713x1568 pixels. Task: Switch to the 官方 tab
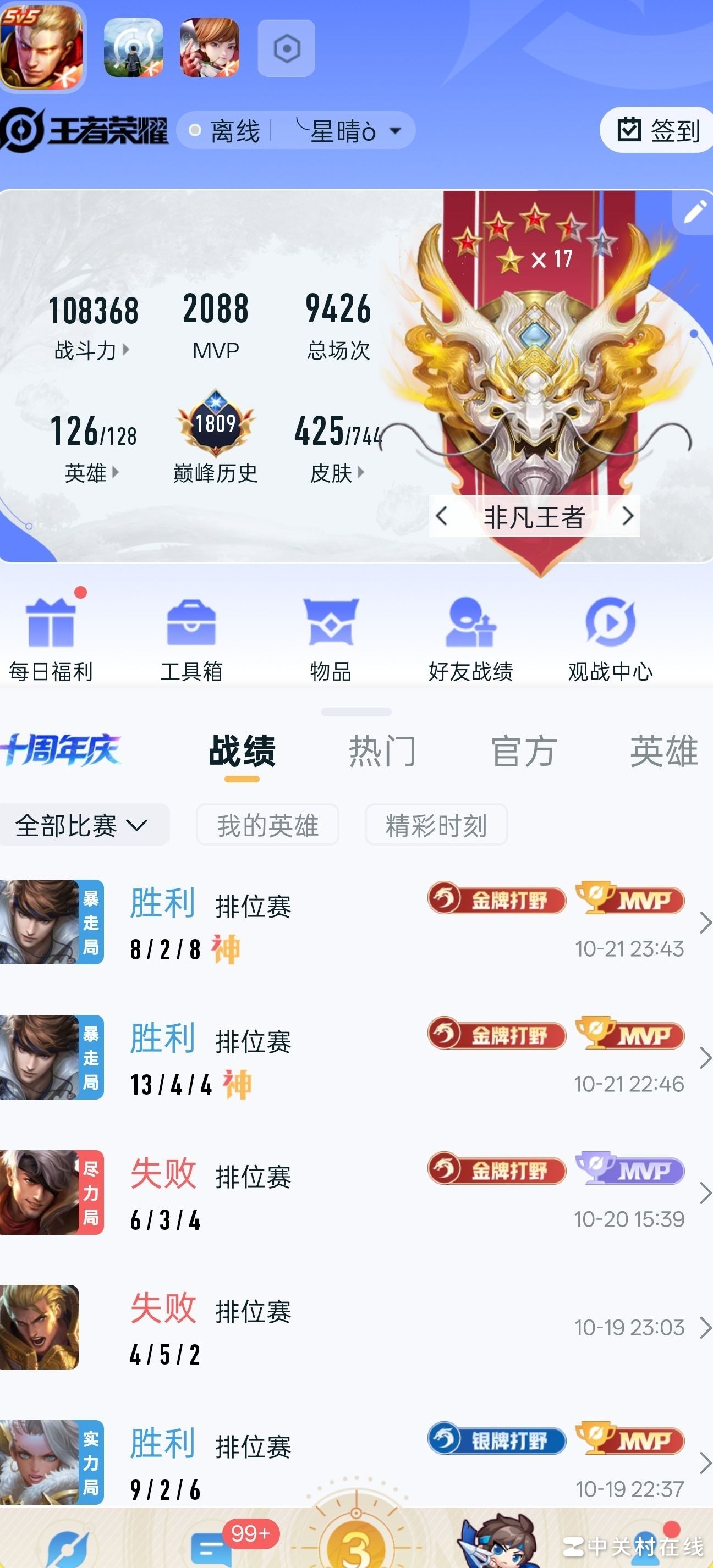(523, 751)
